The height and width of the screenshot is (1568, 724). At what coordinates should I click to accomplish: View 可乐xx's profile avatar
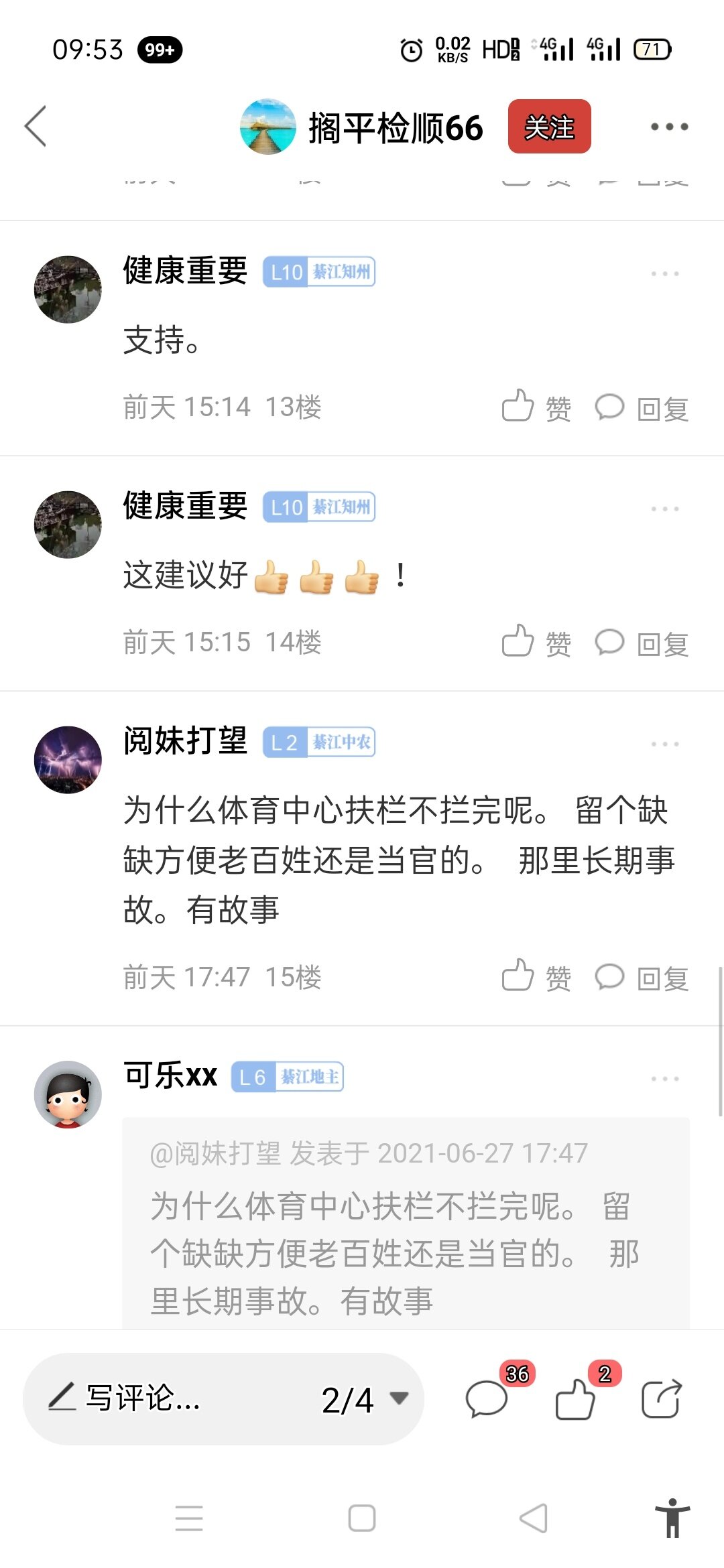(68, 1094)
